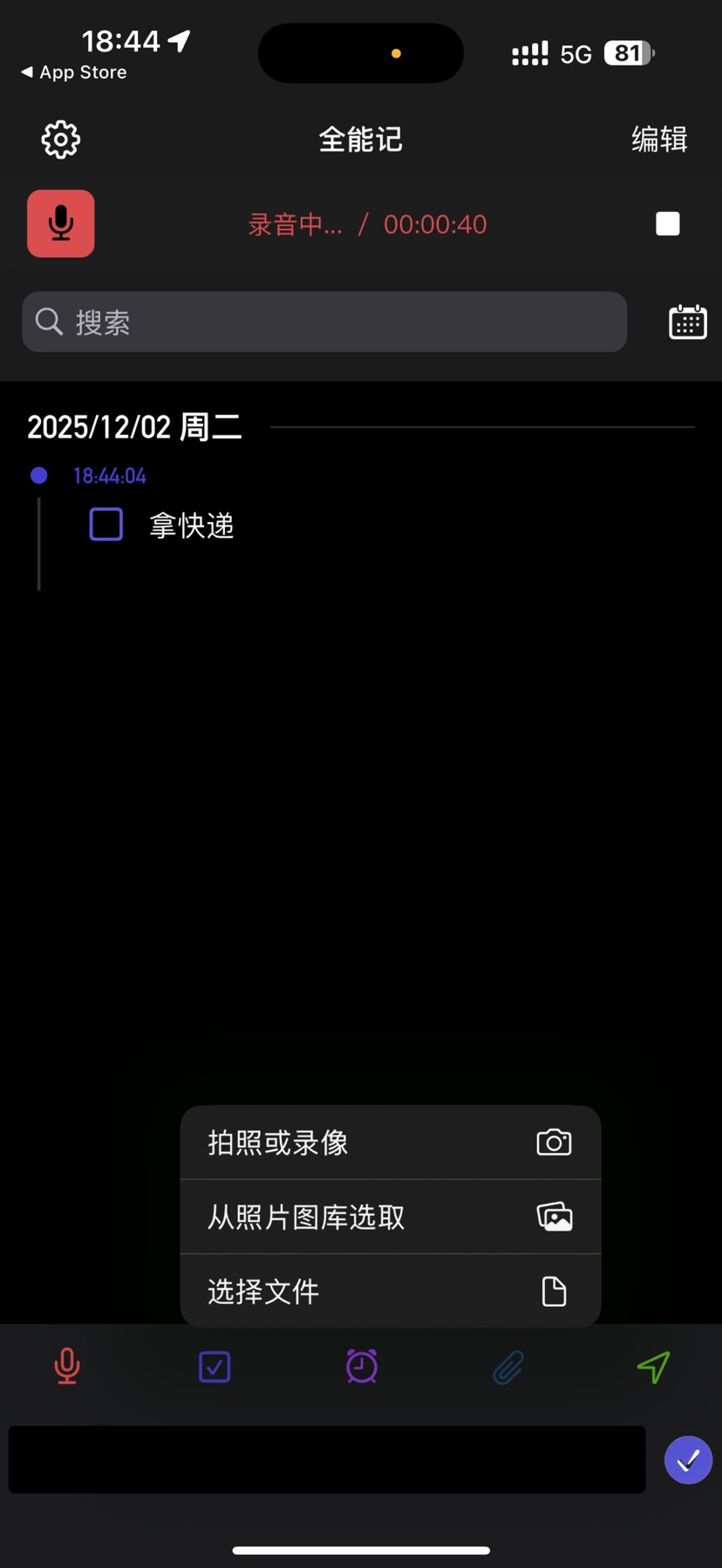722x1568 pixels.
Task: Tap the paperclip attachment icon
Action: pos(507,1367)
